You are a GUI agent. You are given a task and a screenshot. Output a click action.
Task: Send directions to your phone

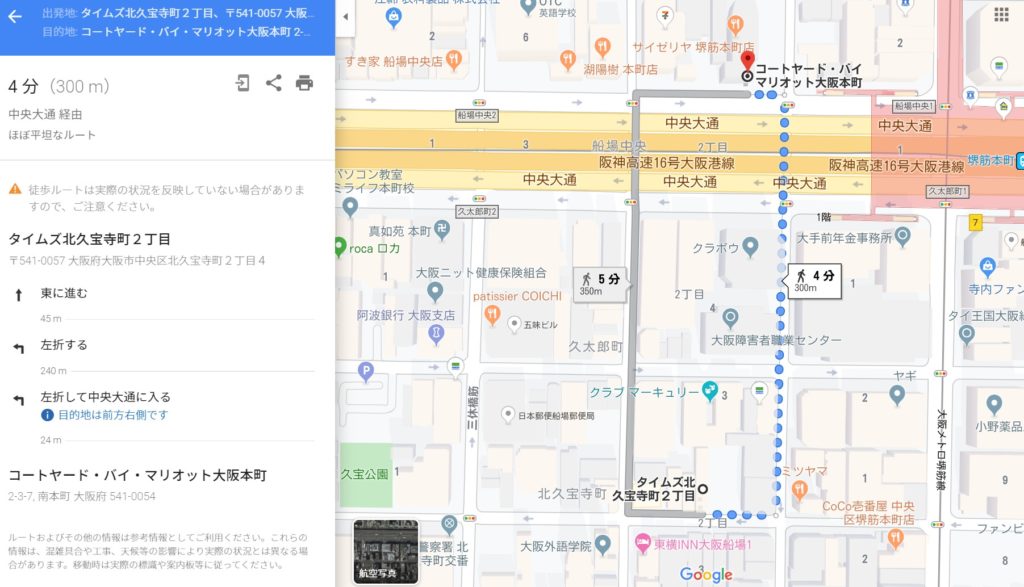coord(242,83)
